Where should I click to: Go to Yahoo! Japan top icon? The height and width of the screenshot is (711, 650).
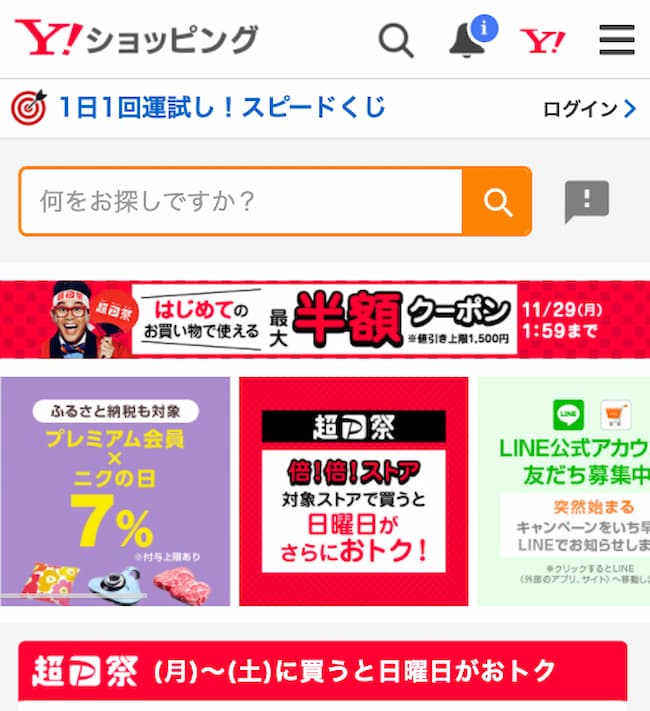[x=542, y=41]
